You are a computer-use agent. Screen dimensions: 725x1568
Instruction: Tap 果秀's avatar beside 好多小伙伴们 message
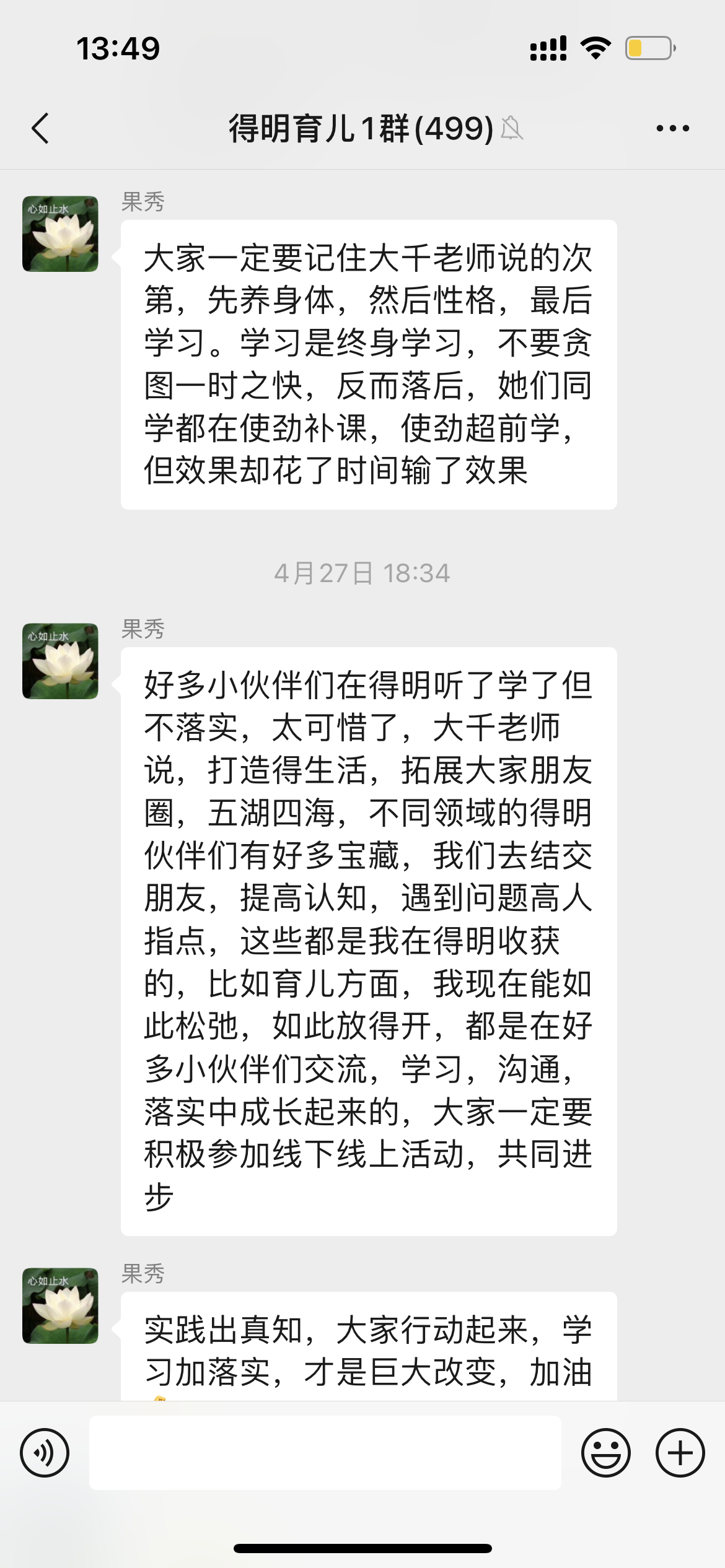tap(60, 661)
